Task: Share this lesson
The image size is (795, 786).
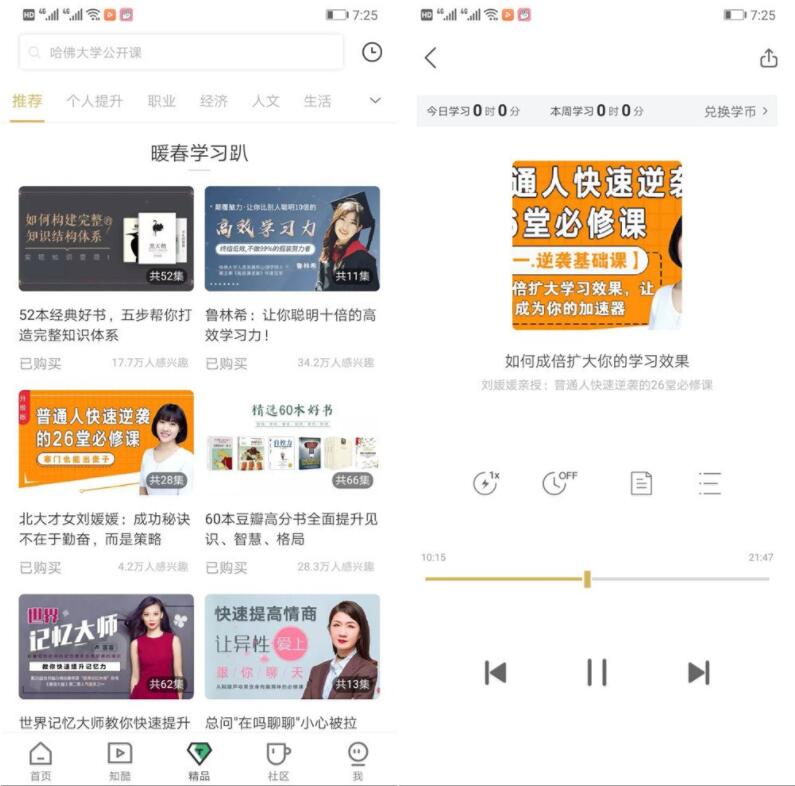Action: (768, 58)
